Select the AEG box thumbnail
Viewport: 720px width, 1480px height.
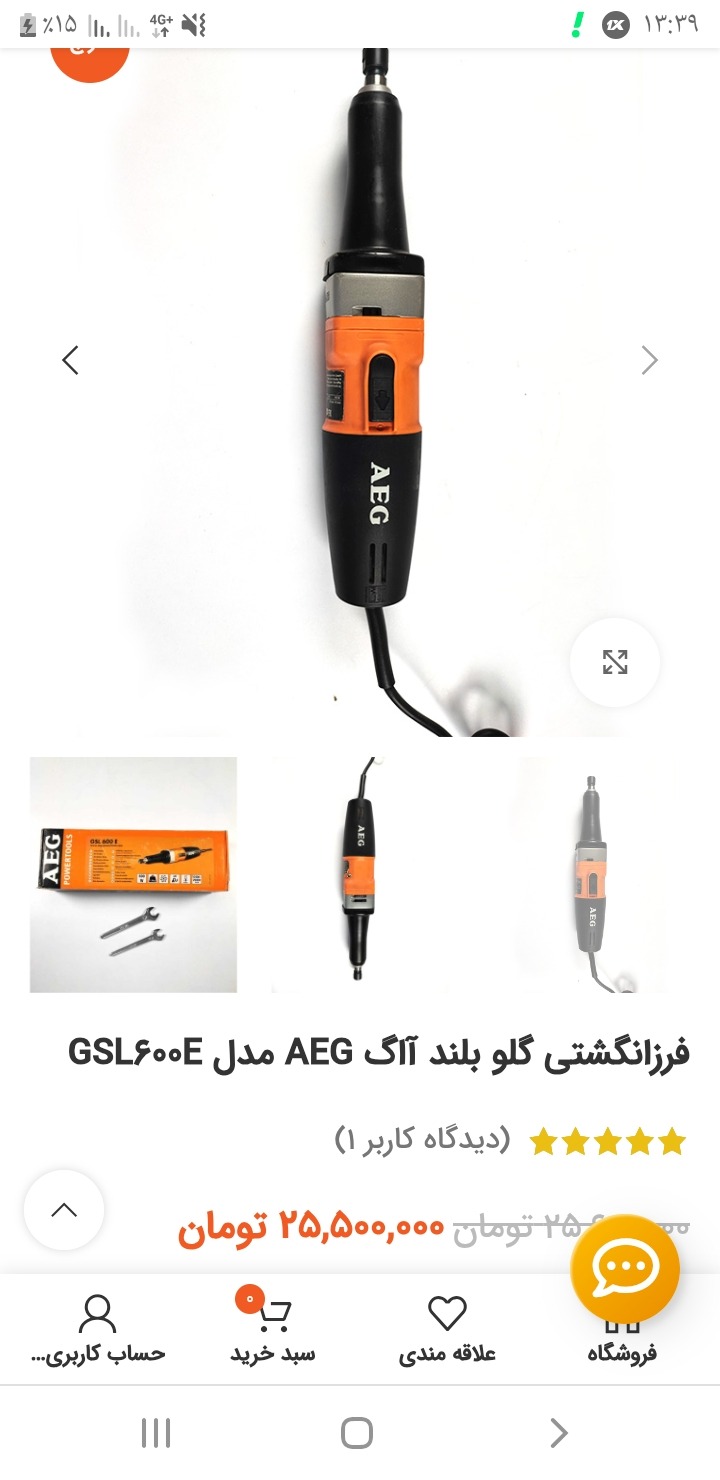[x=133, y=875]
